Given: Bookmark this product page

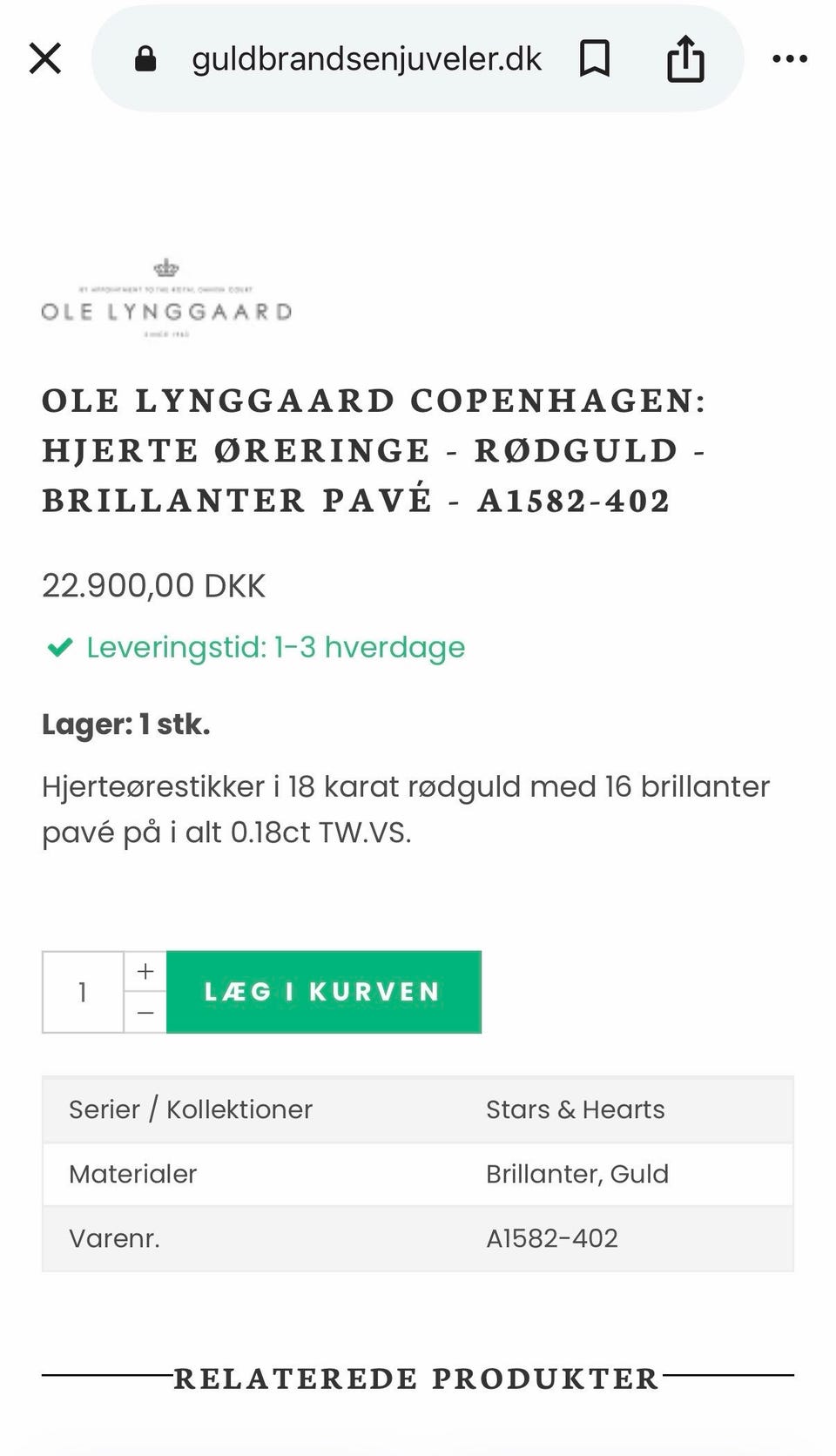Looking at the screenshot, I should click(x=595, y=59).
